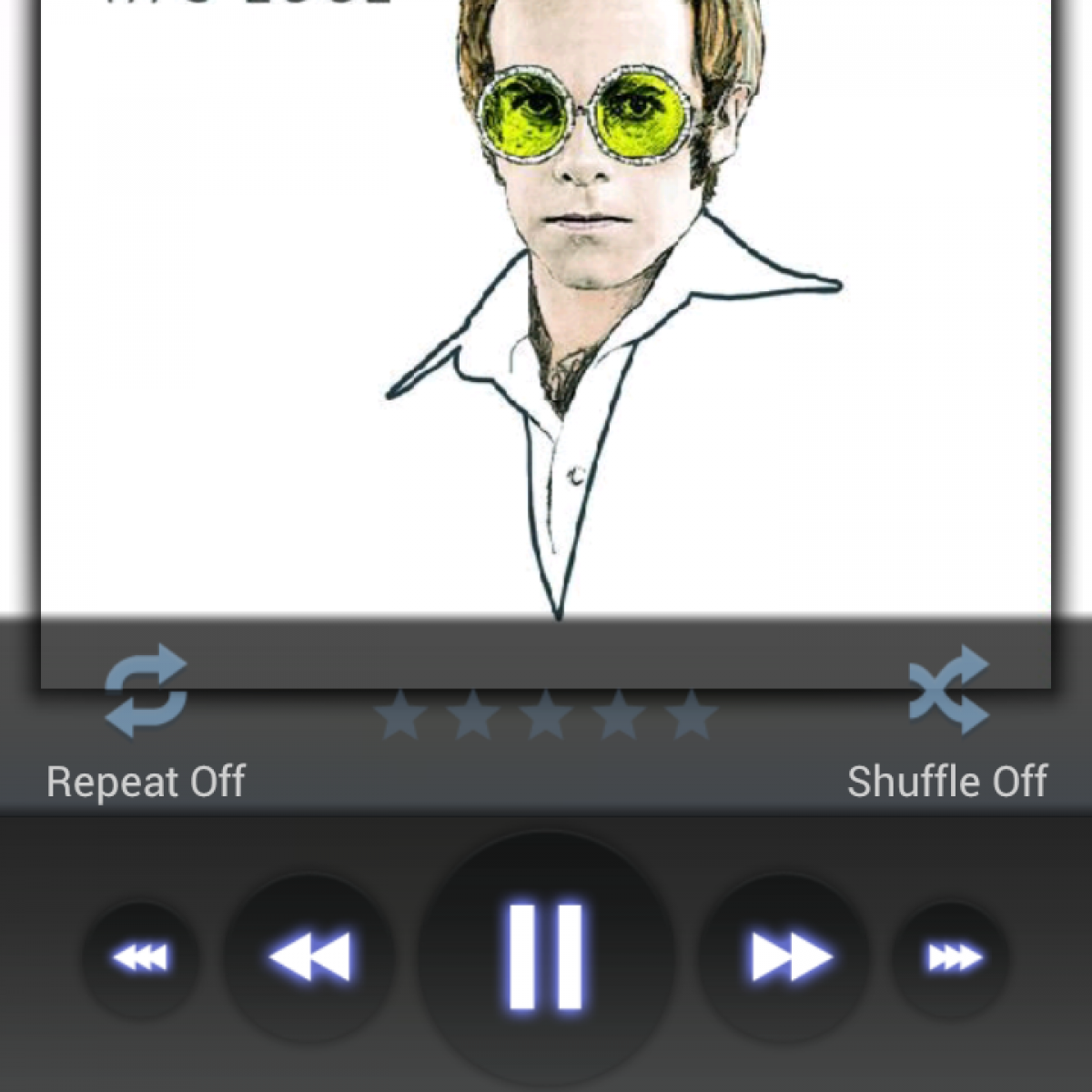The image size is (1092, 1092).
Task: Toggle the Repeat Off control
Action: (x=146, y=691)
